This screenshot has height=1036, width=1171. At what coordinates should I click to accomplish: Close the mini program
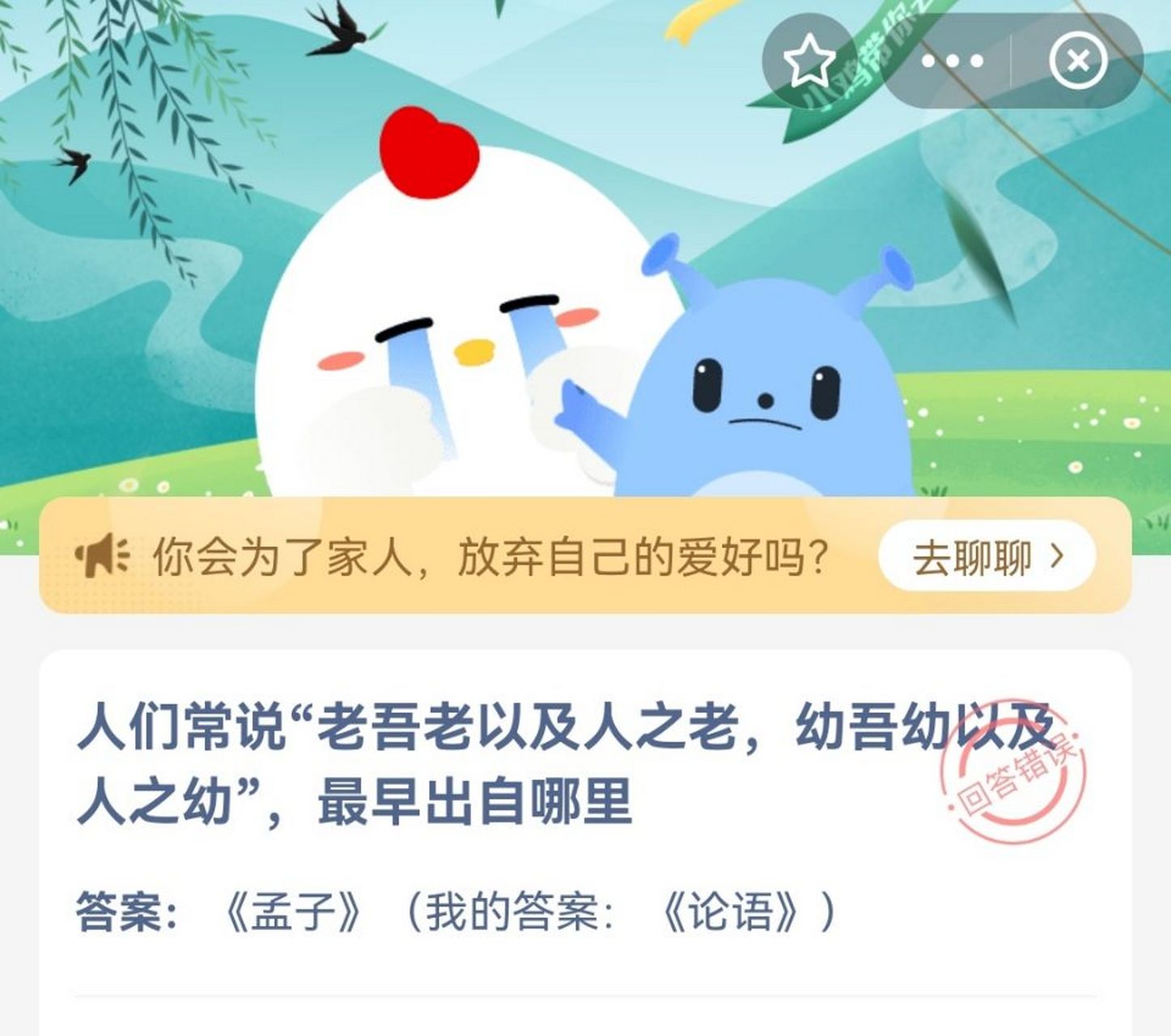coord(1078,61)
